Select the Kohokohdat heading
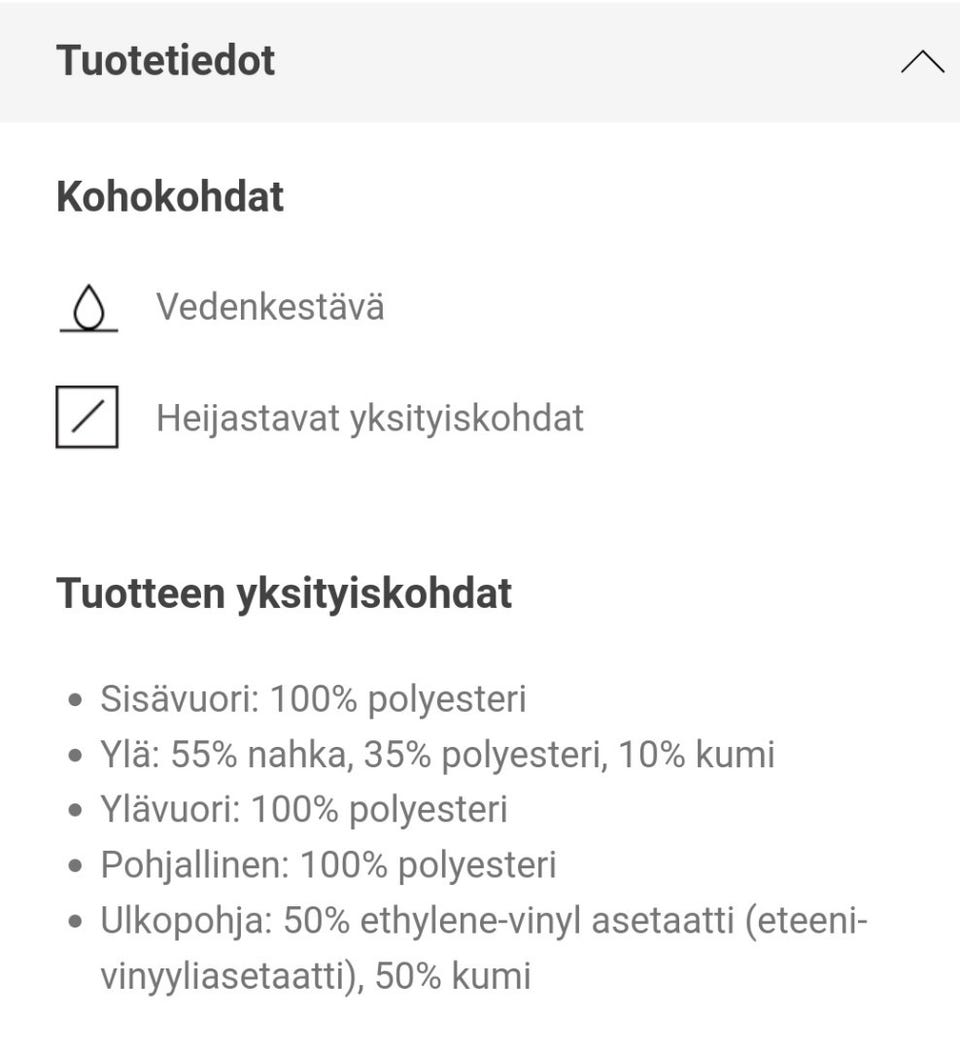Image resolution: width=960 pixels, height=1049 pixels. point(170,195)
